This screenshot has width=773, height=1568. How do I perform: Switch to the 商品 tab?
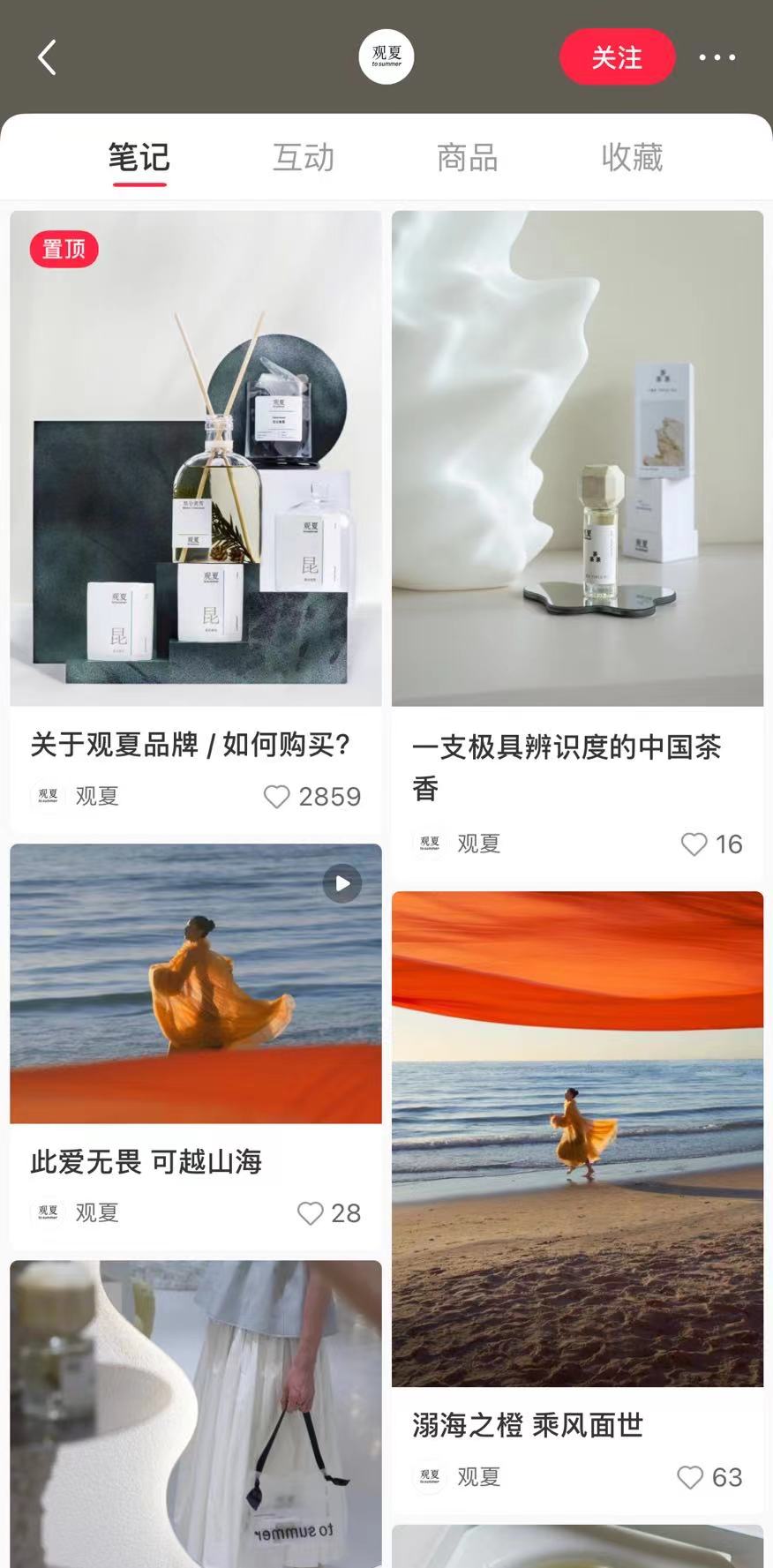pos(468,158)
